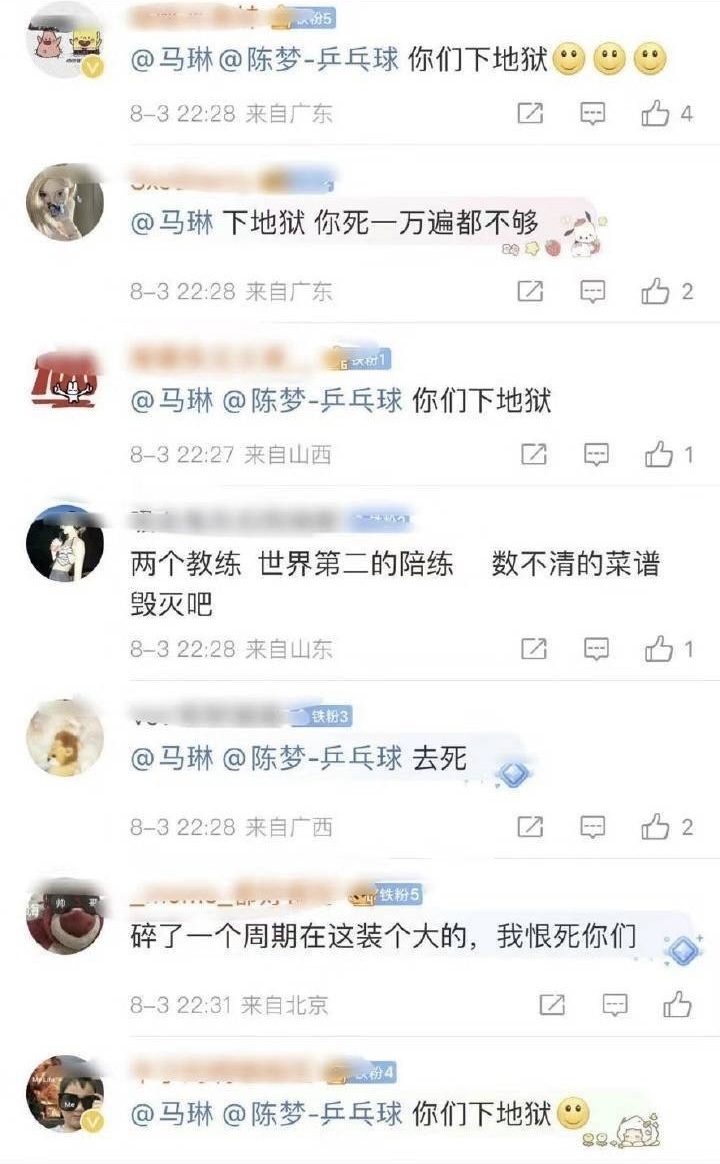Like the comment with three smiley emojis
The image size is (720, 1164).
[x=656, y=114]
